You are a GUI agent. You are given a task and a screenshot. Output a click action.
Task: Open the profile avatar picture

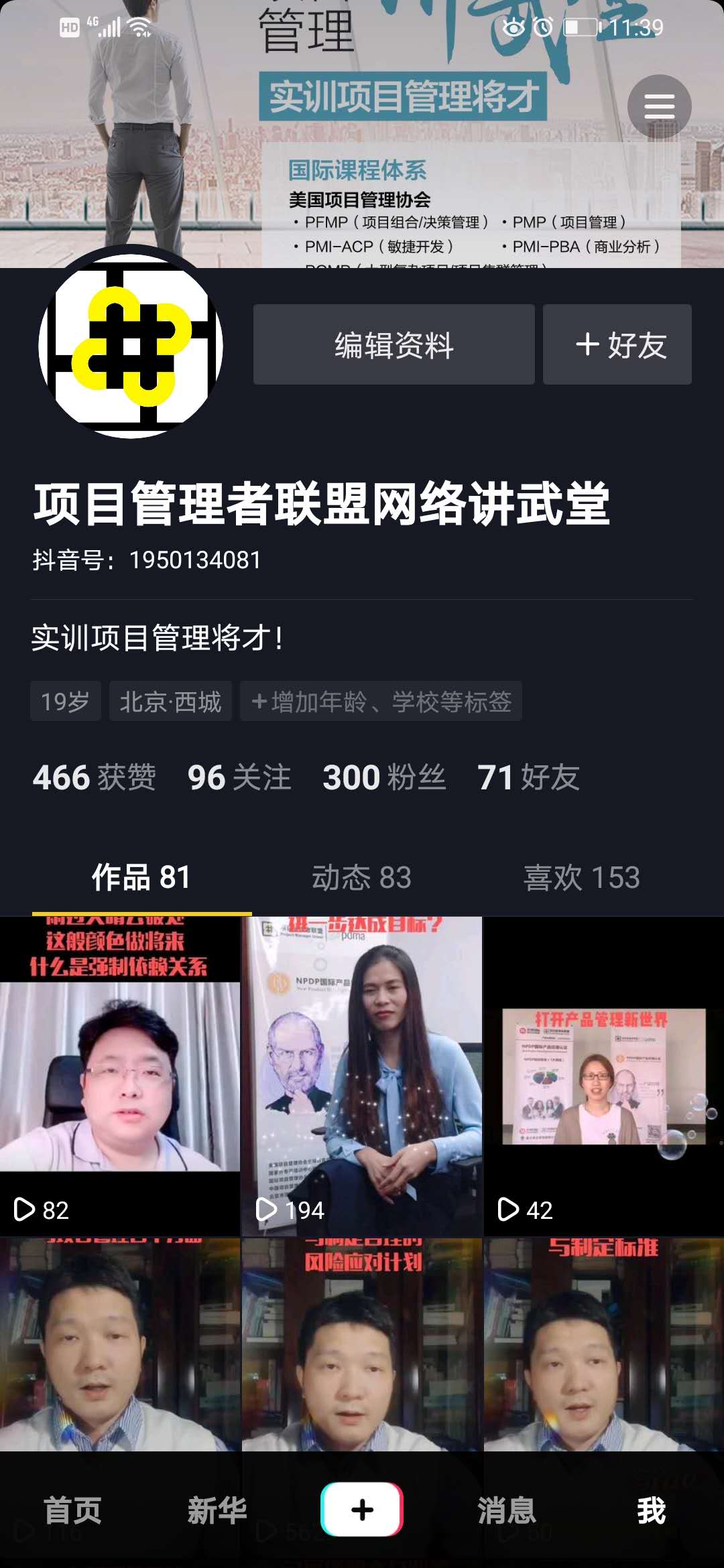pyautogui.click(x=131, y=346)
